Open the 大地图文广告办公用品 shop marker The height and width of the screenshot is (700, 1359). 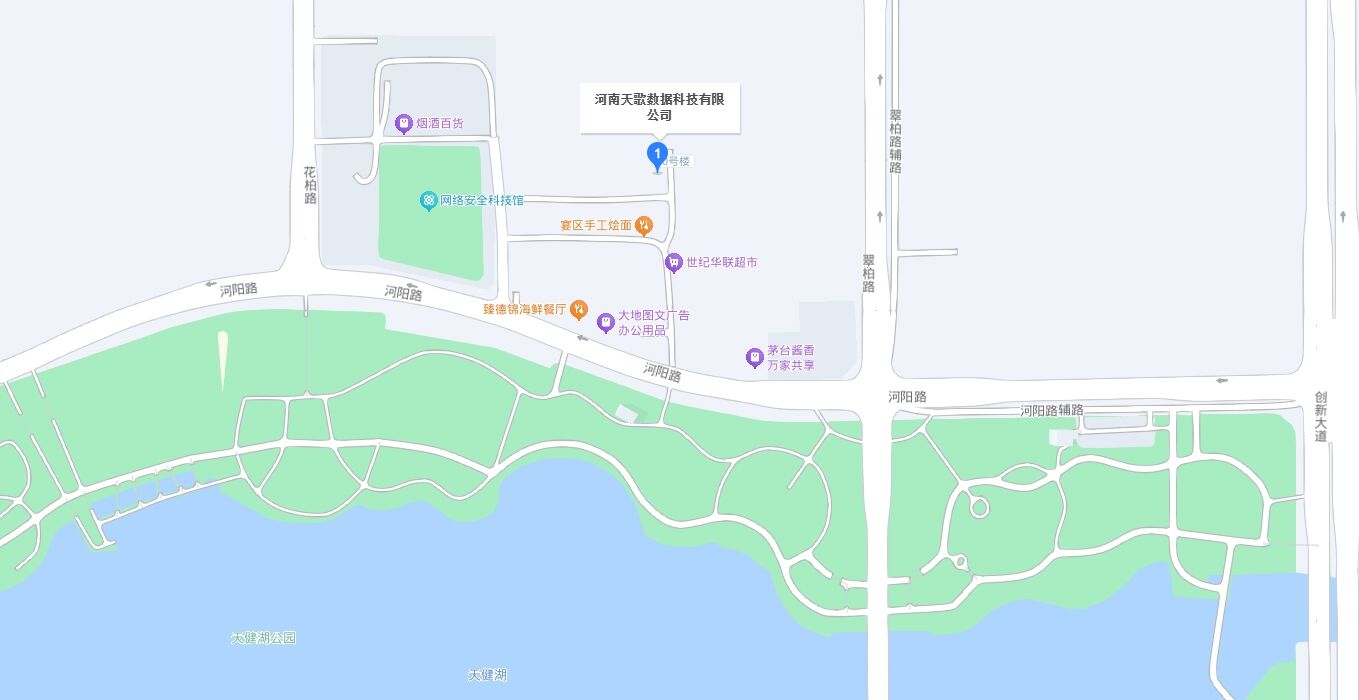[x=605, y=322]
